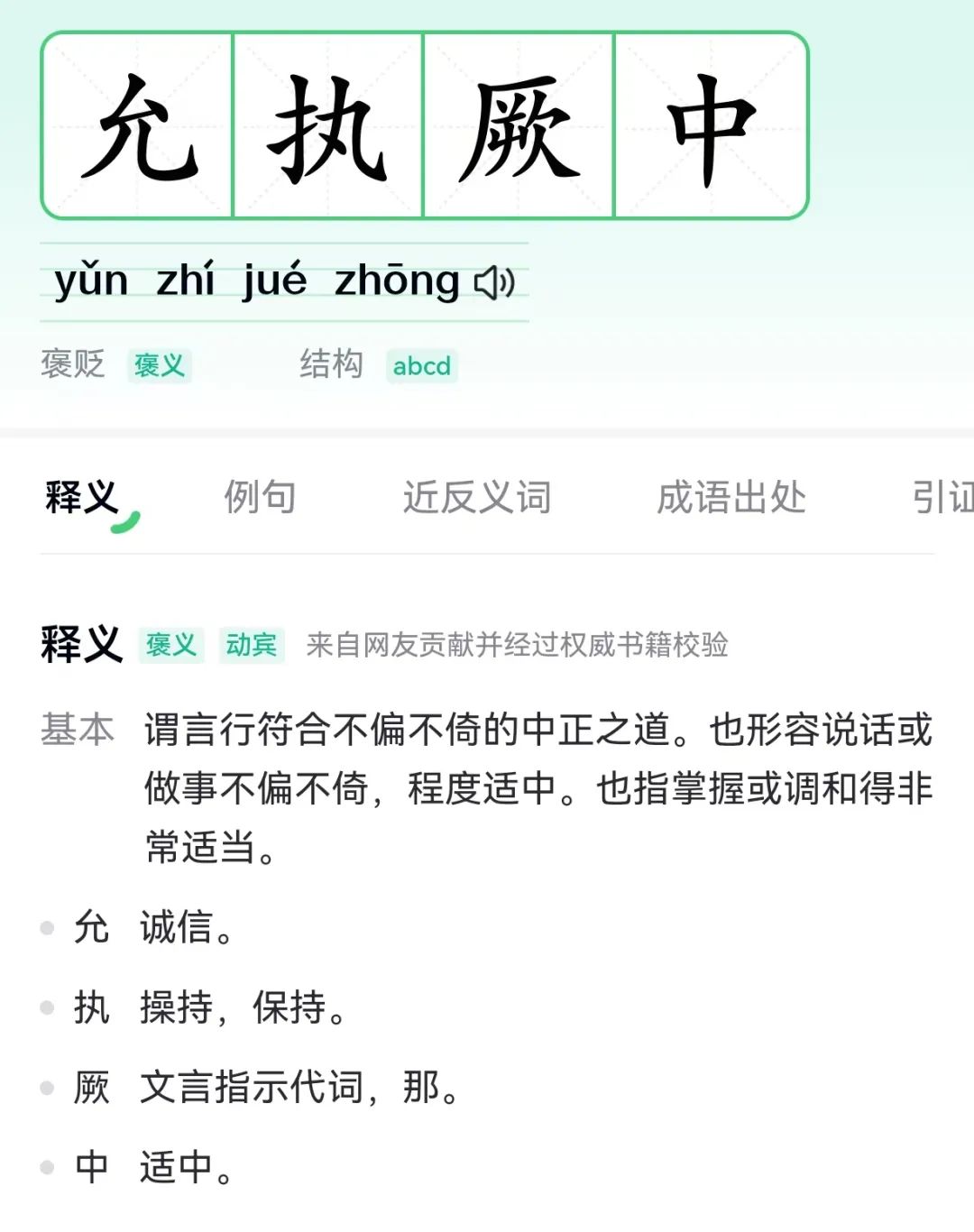Open the partially visible 引证 tab
This screenshot has height=1232, width=974.
click(942, 497)
